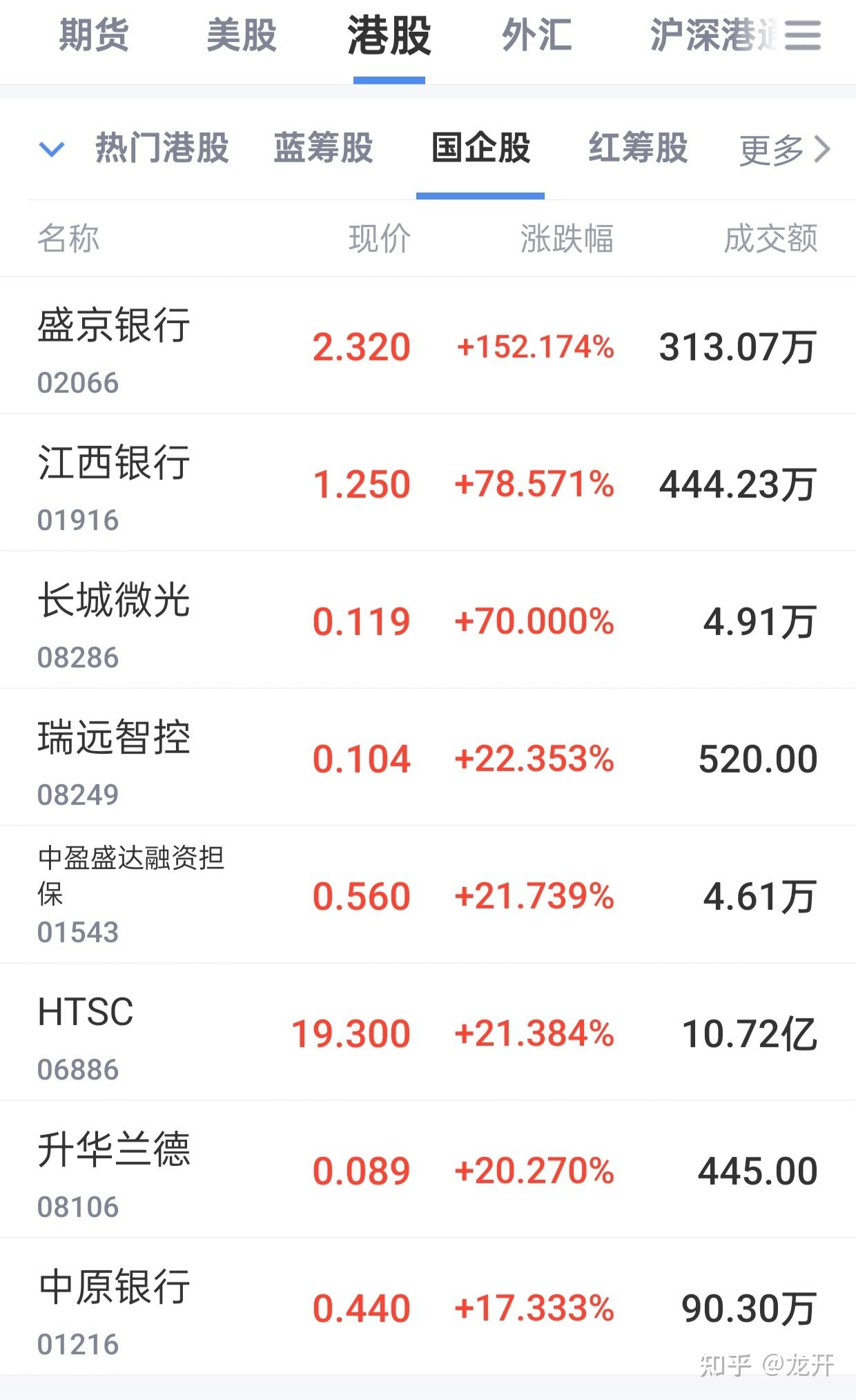Enable the 热门港股 category view
Viewport: 856px width, 1400px height.
(x=162, y=150)
